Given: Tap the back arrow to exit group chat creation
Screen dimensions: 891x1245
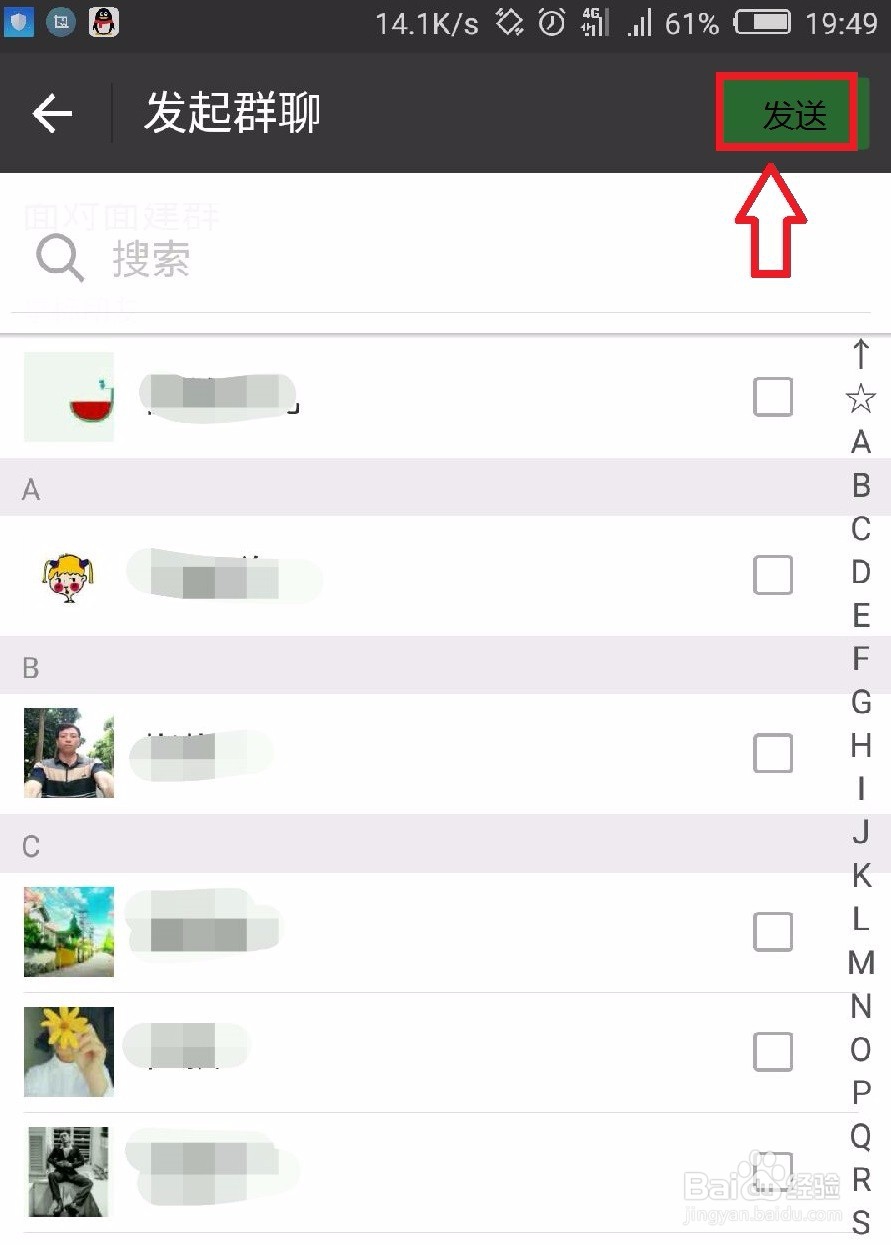Looking at the screenshot, I should [51, 113].
